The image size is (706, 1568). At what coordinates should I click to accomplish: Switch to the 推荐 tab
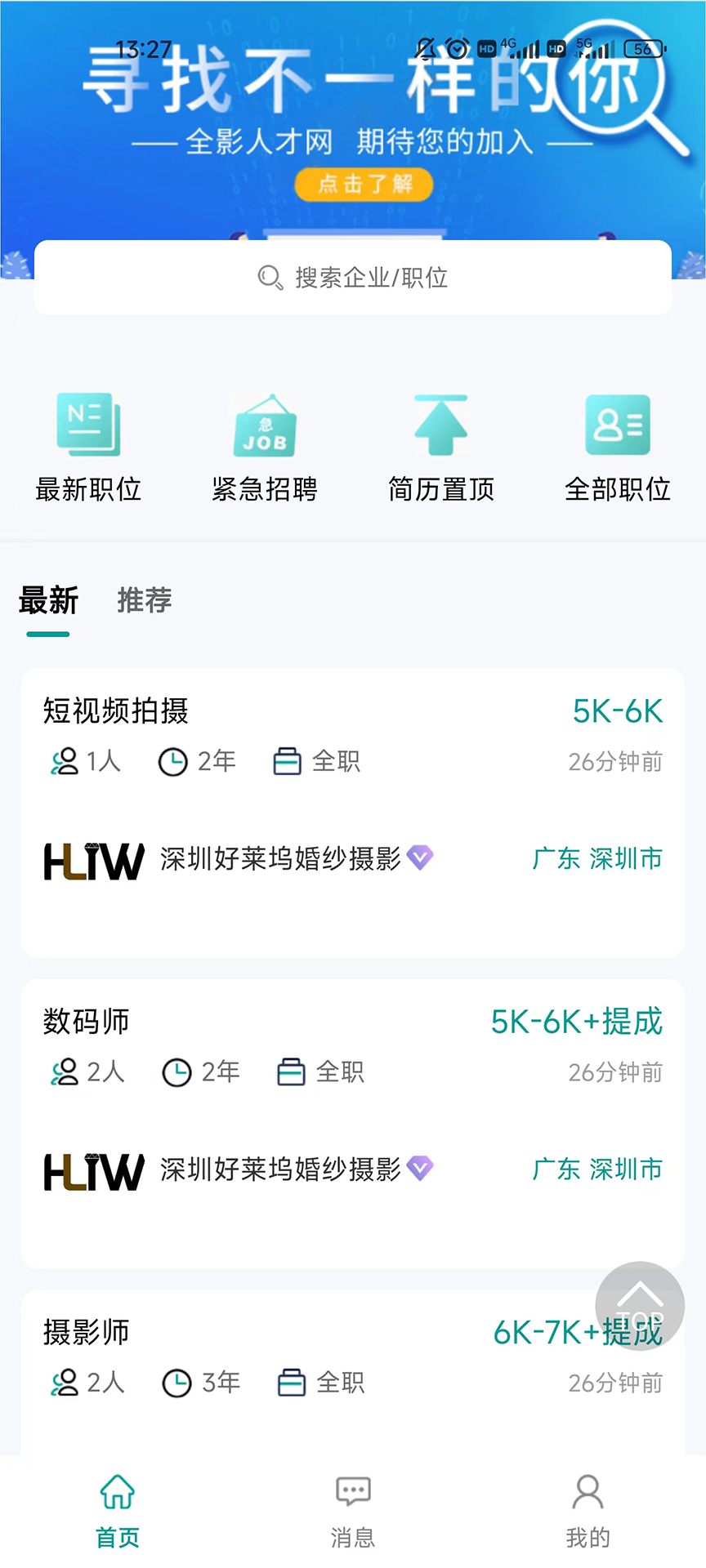(143, 602)
